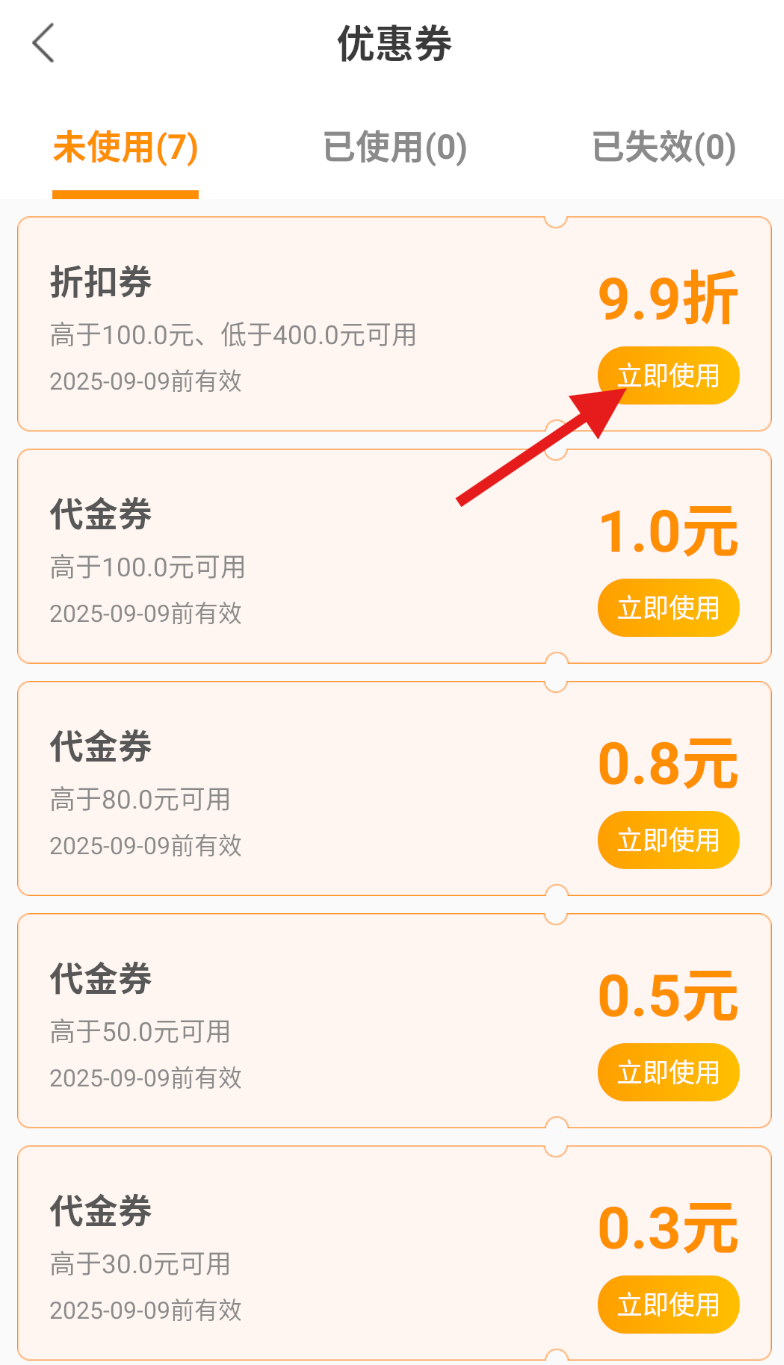This screenshot has height=1365, width=784.
Task: Use the 0.3元 voucher immediately
Action: pyautogui.click(x=668, y=1304)
